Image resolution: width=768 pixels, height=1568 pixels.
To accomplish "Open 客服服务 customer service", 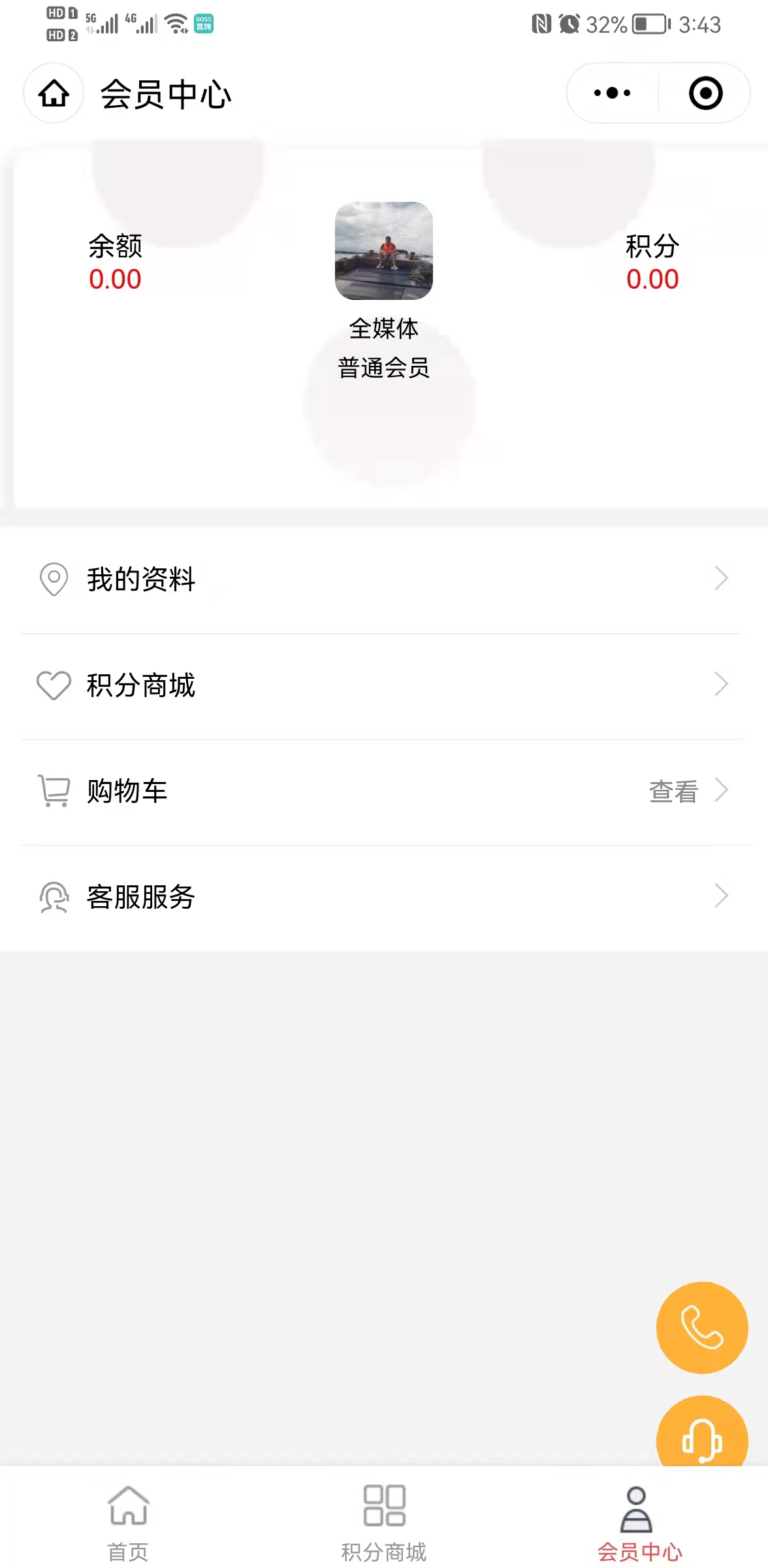I will click(x=383, y=896).
